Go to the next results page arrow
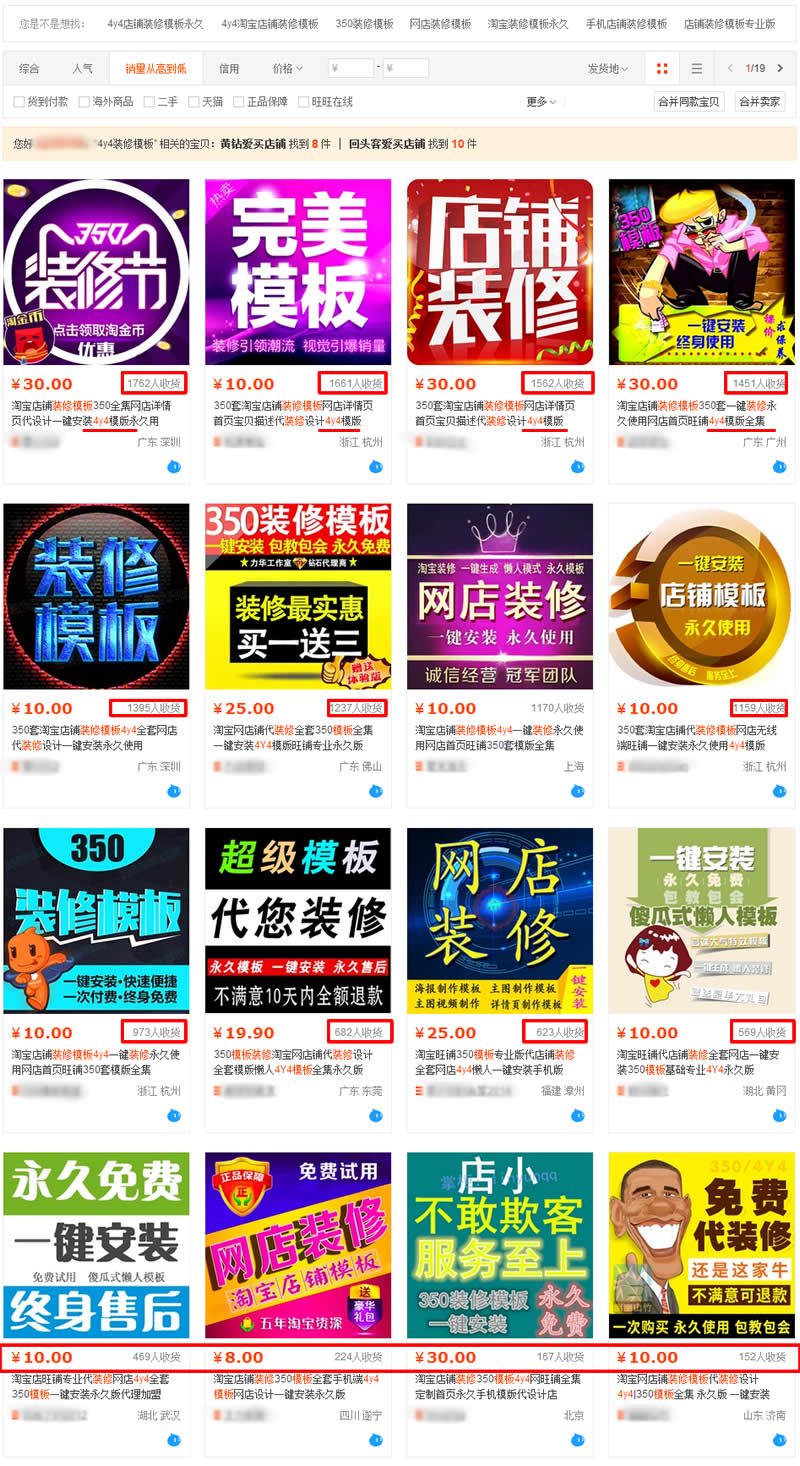 click(x=780, y=69)
